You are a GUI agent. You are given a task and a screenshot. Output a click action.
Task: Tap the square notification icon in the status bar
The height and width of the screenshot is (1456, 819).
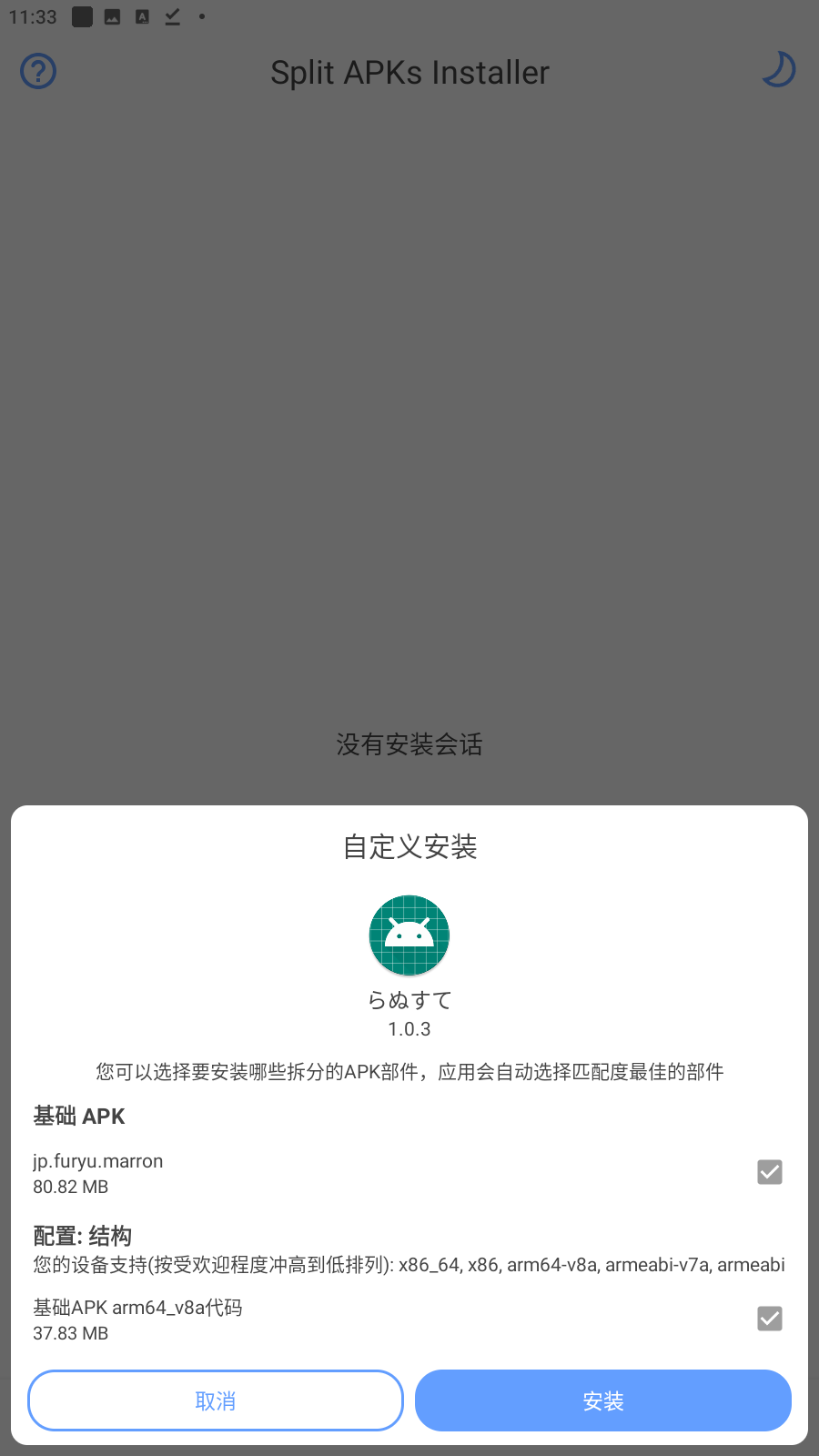click(81, 16)
